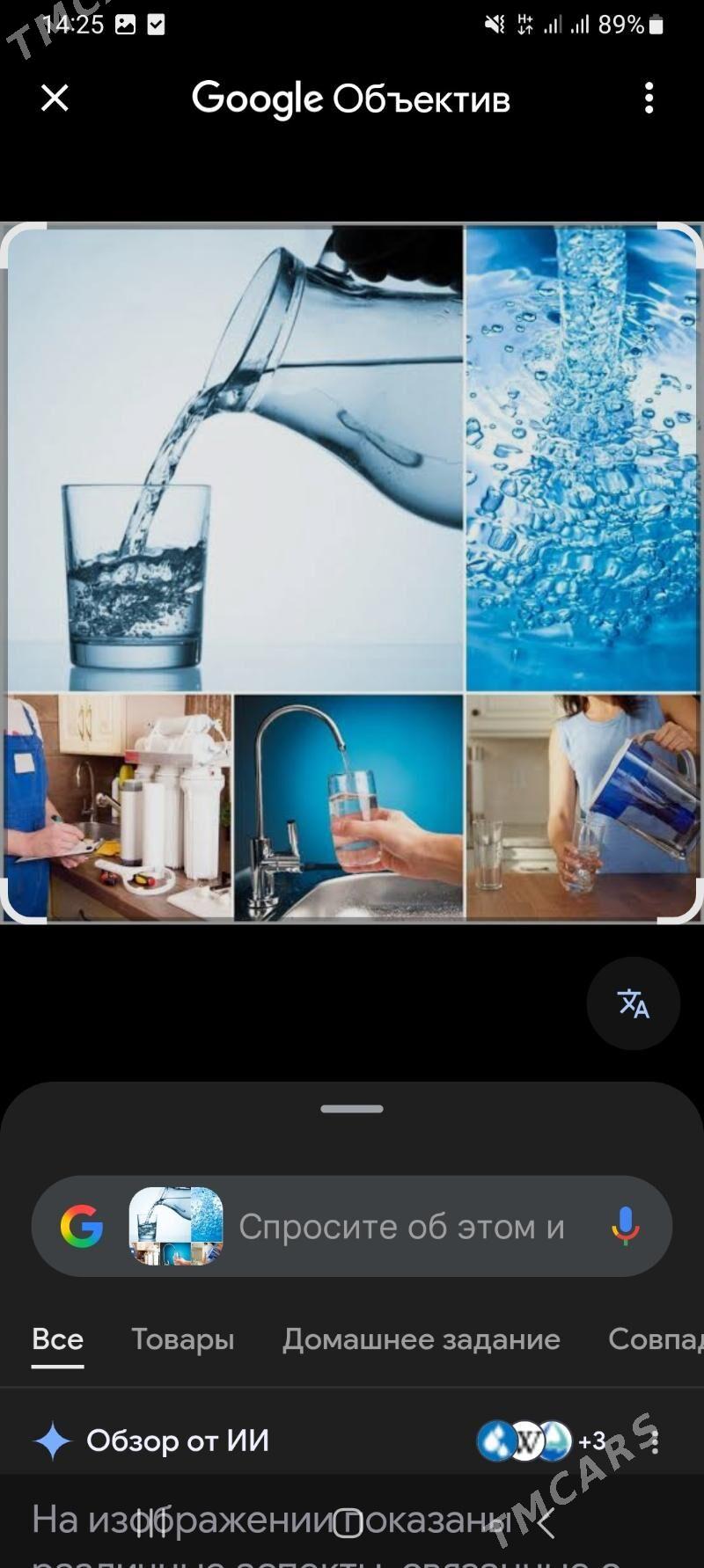Go to the home screen via system home button

click(348, 1522)
